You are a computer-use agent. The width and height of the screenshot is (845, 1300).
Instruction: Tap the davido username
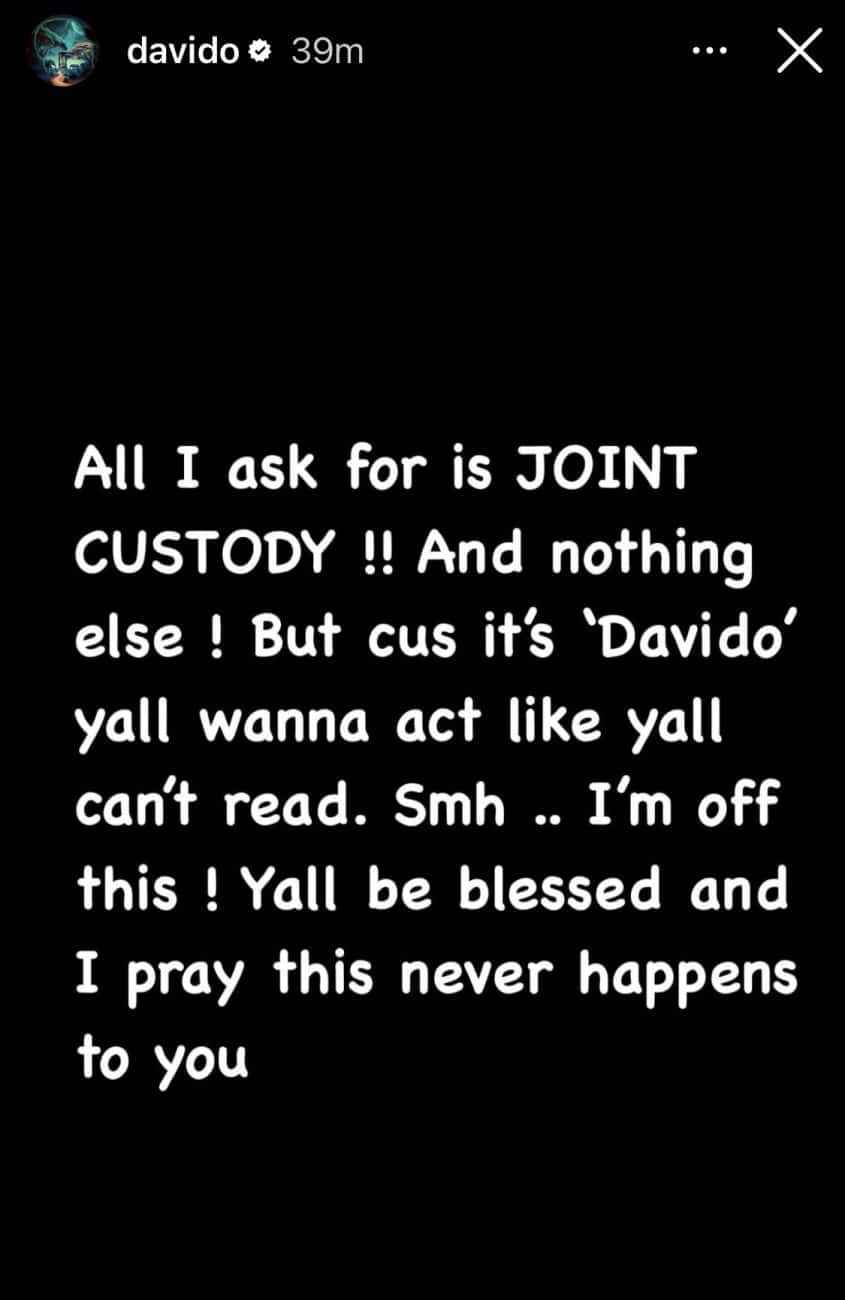(x=183, y=51)
